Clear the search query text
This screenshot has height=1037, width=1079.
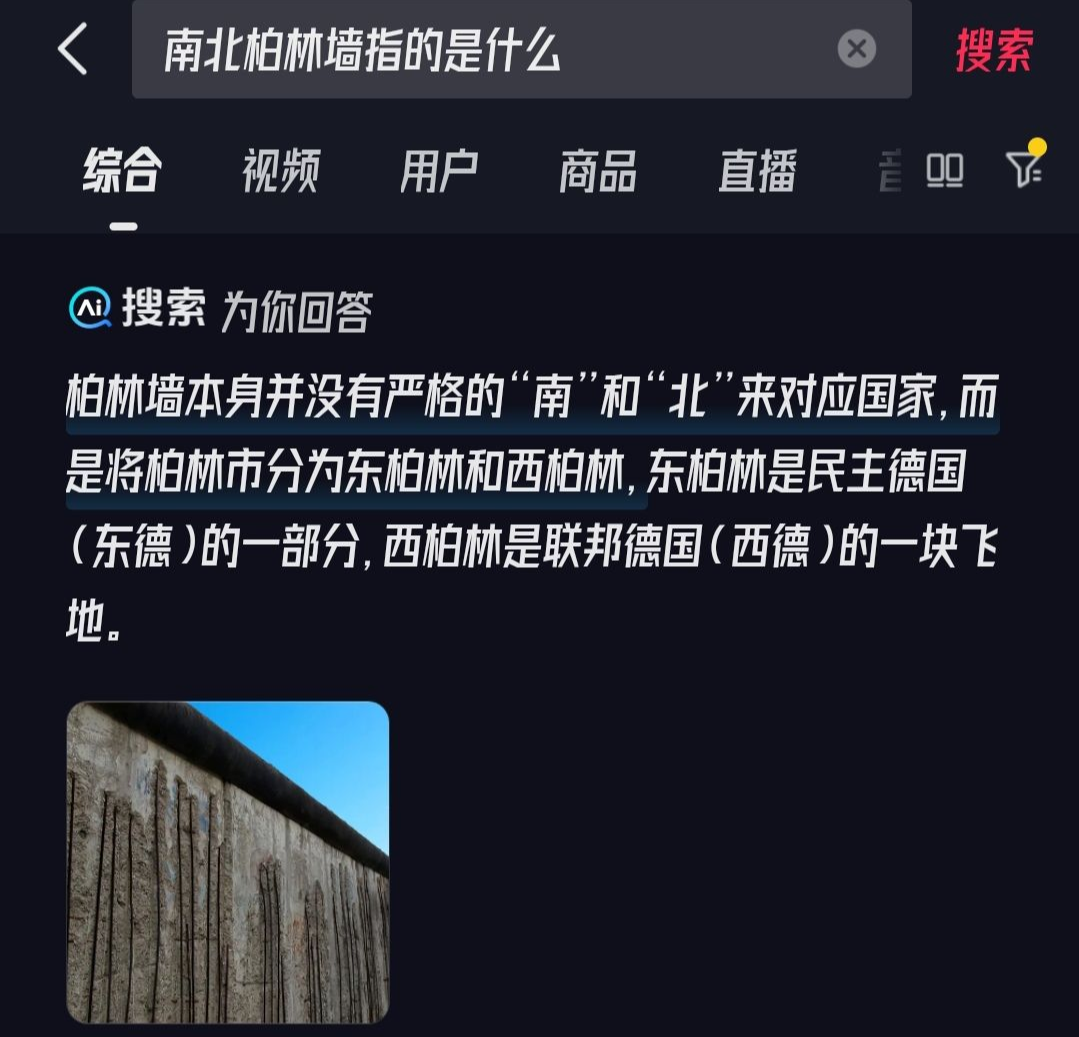point(856,49)
